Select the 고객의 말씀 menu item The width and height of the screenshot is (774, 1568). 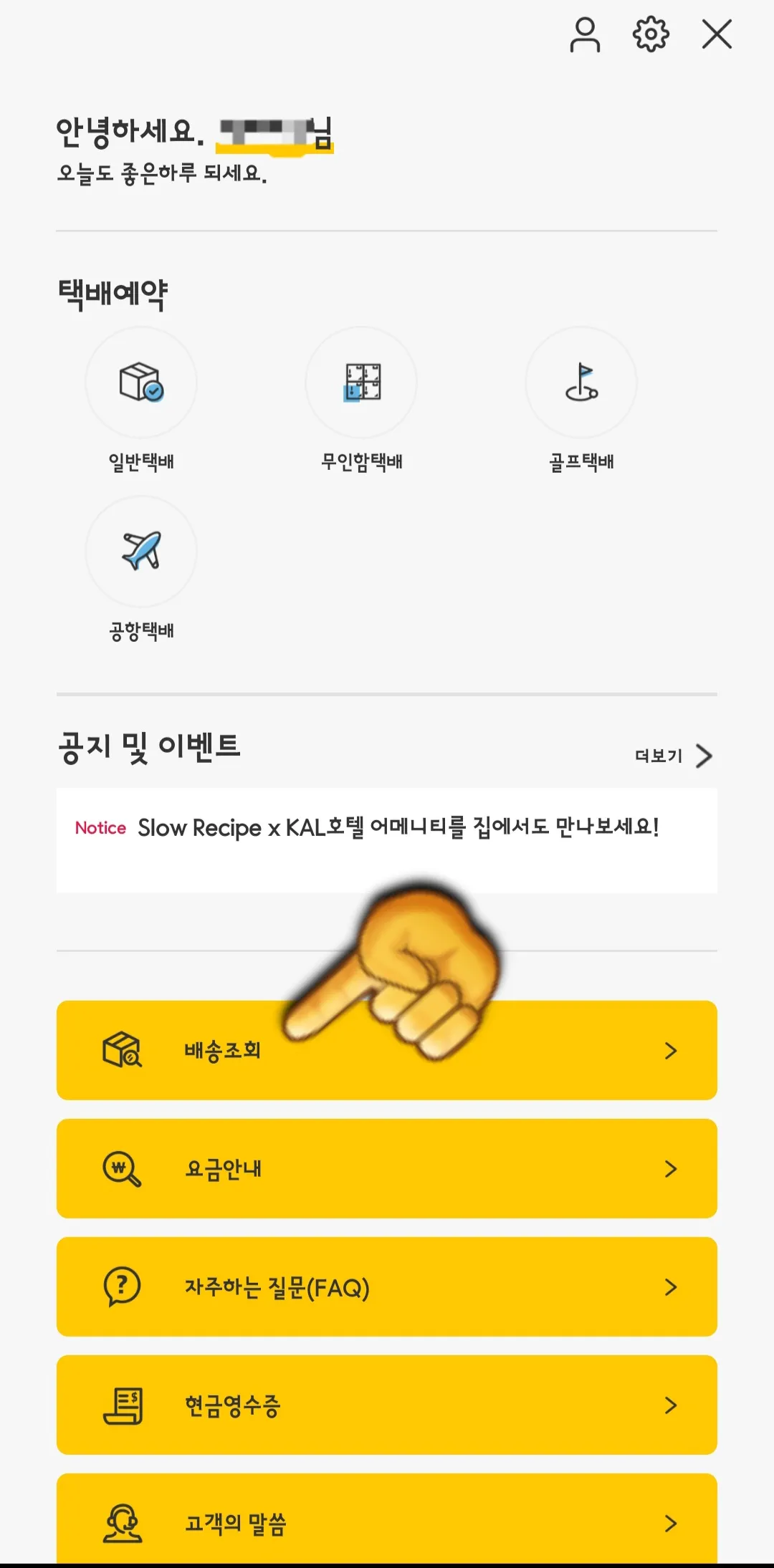387,1523
